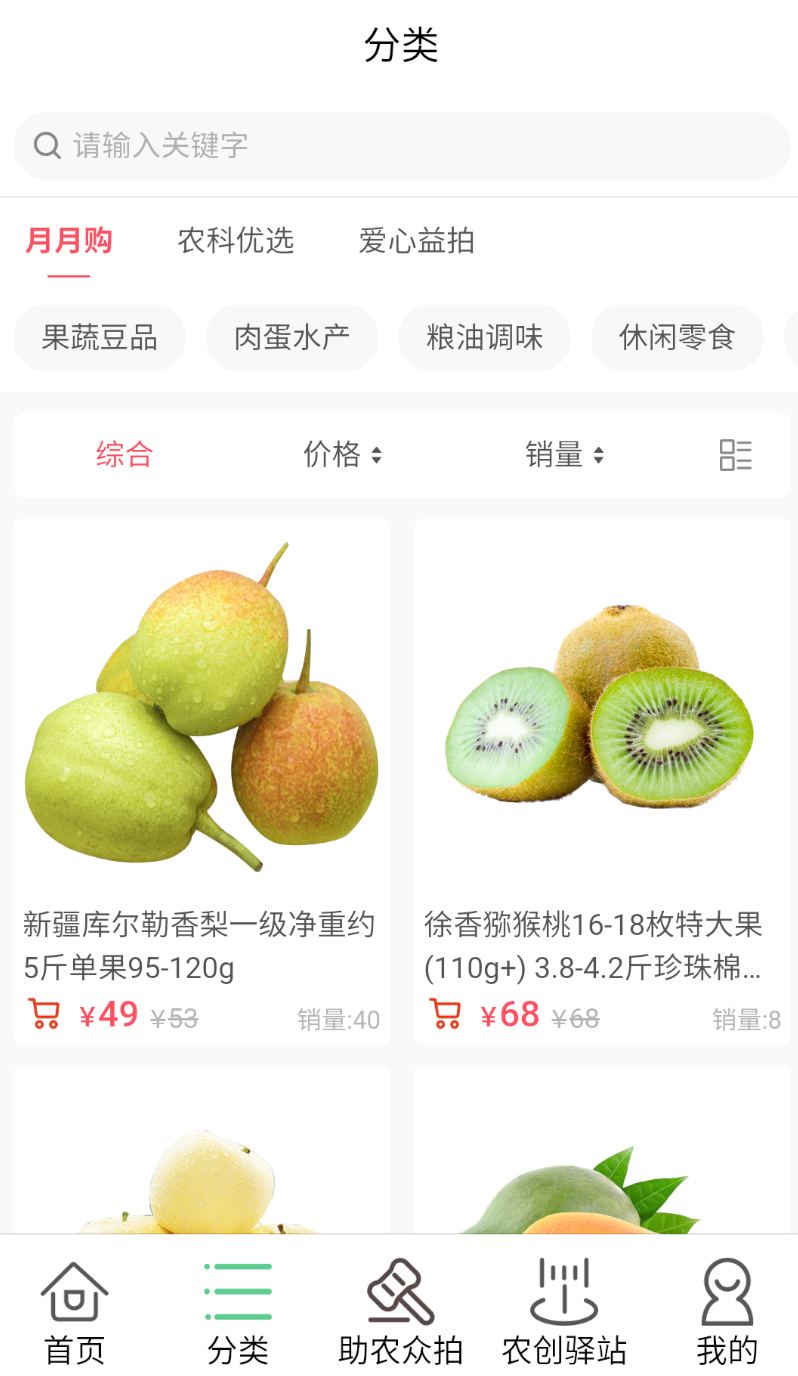Go to the 首页 tab
The width and height of the screenshot is (798, 1376).
[x=75, y=1312]
